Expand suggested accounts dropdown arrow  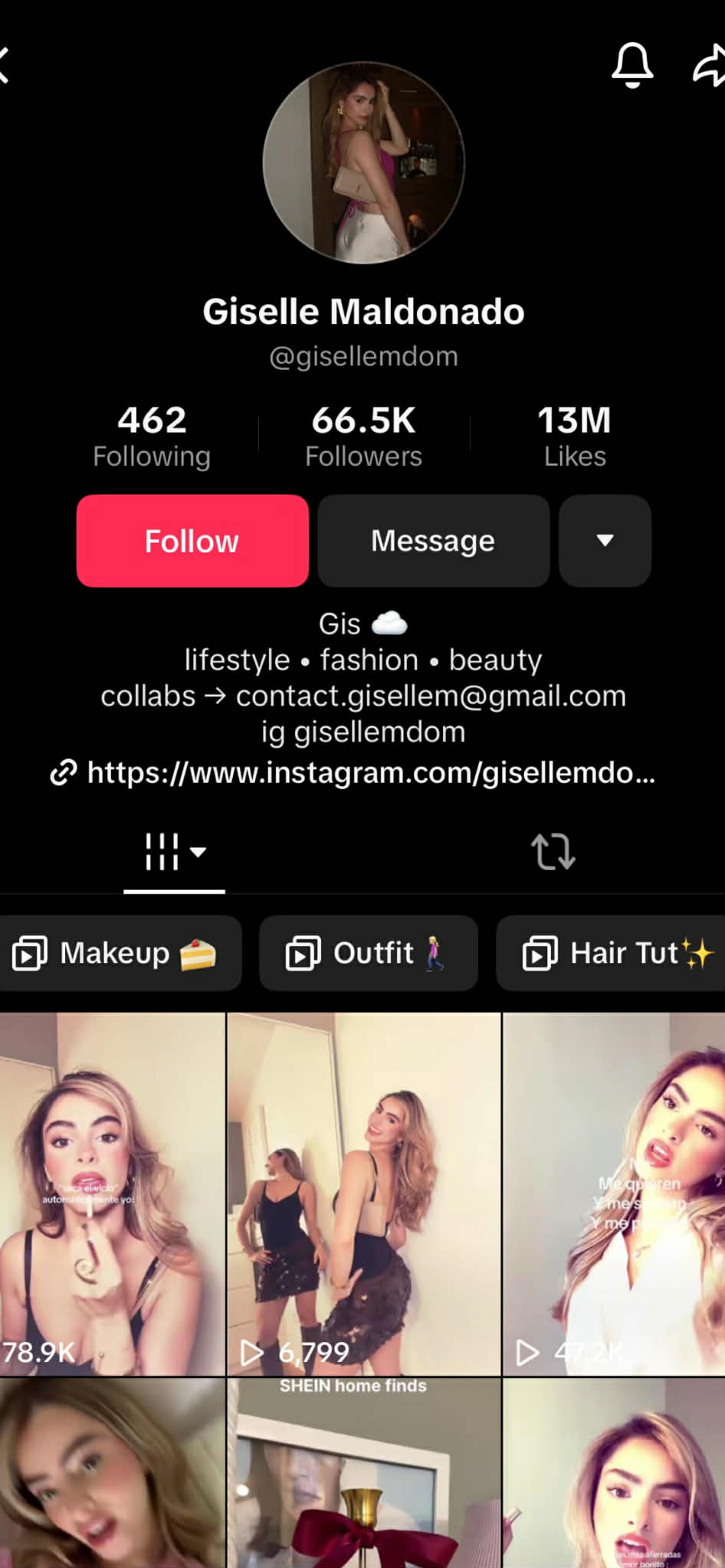pyautogui.click(x=605, y=541)
